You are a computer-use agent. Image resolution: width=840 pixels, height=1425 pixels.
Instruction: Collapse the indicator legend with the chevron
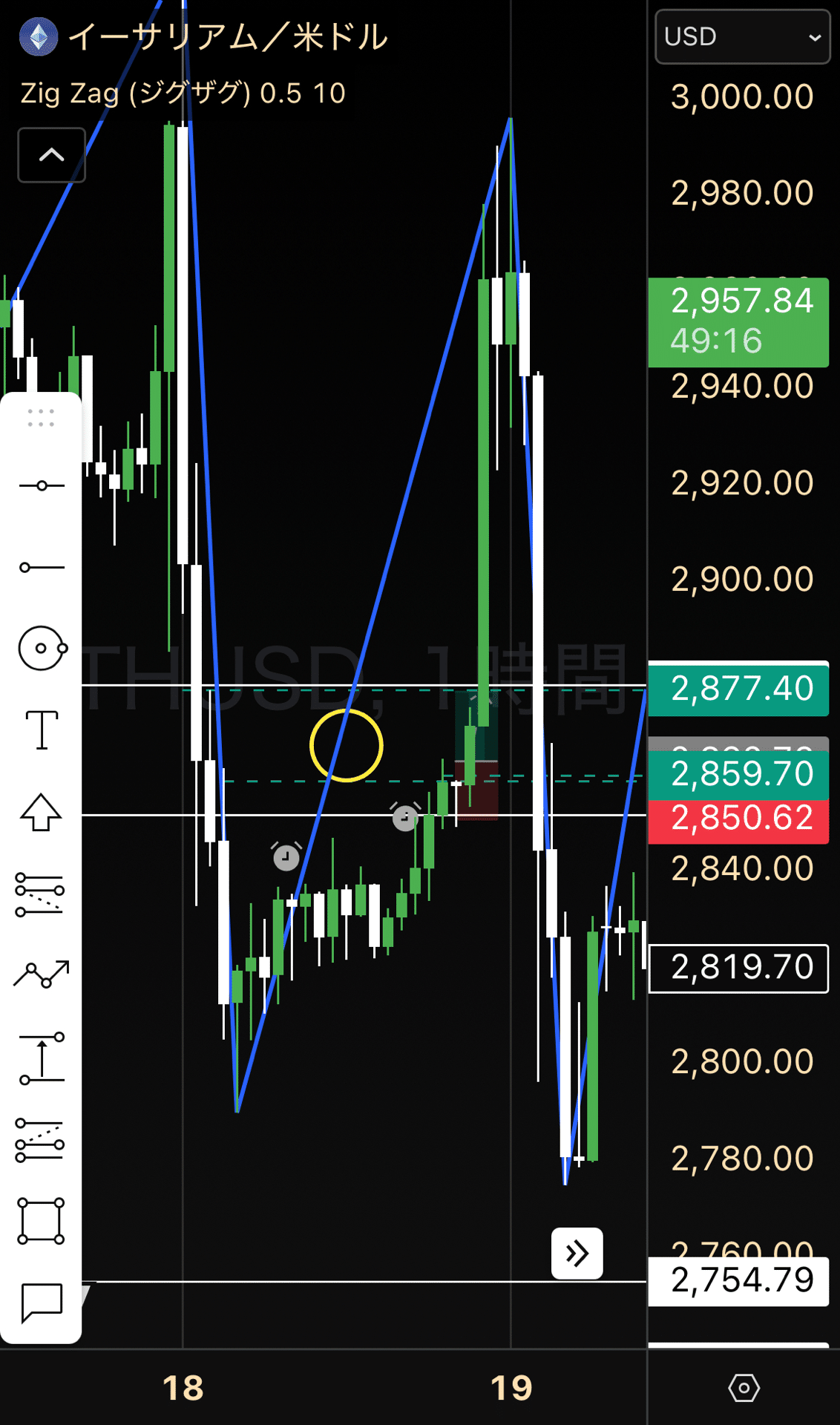click(51, 155)
